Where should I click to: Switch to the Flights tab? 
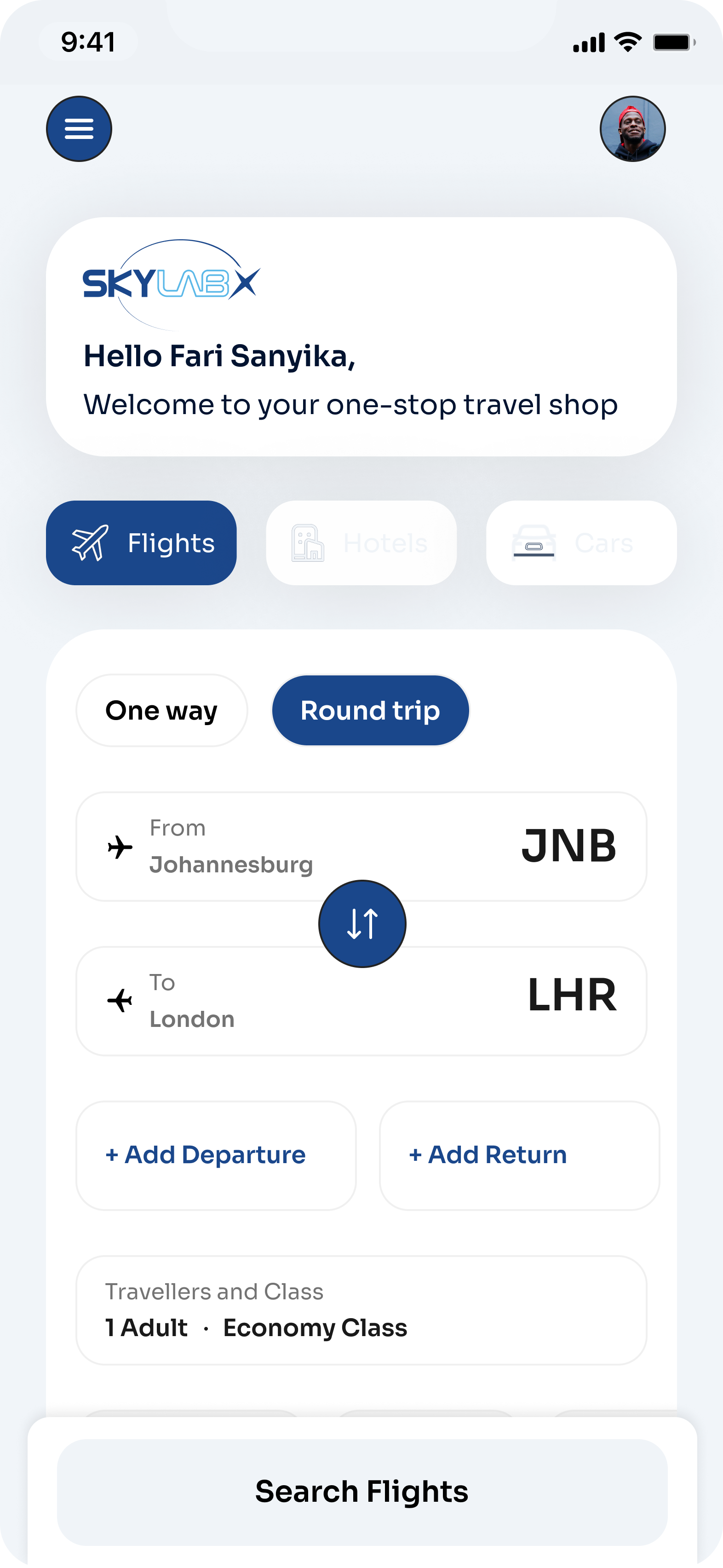click(x=141, y=543)
